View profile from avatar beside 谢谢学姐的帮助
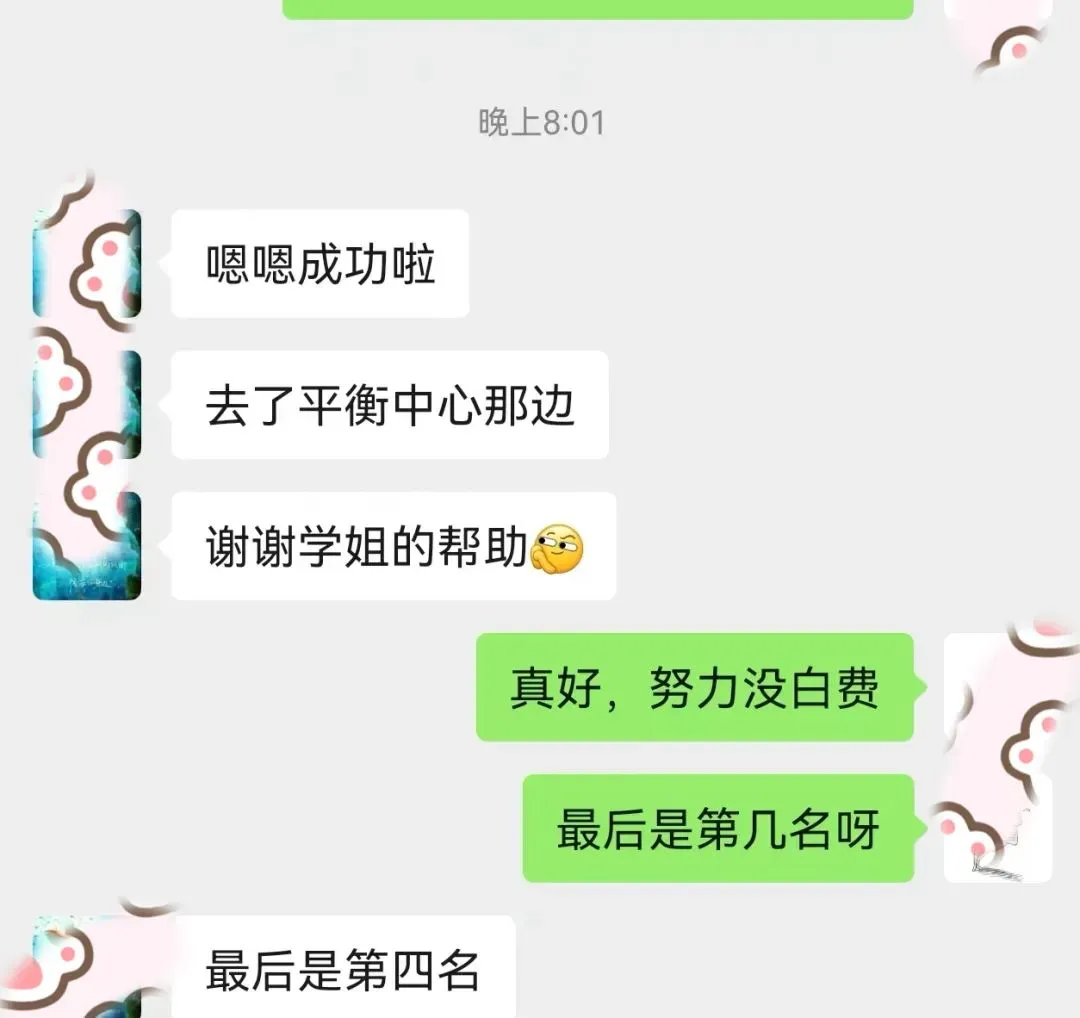This screenshot has width=1080, height=1018. (87, 546)
